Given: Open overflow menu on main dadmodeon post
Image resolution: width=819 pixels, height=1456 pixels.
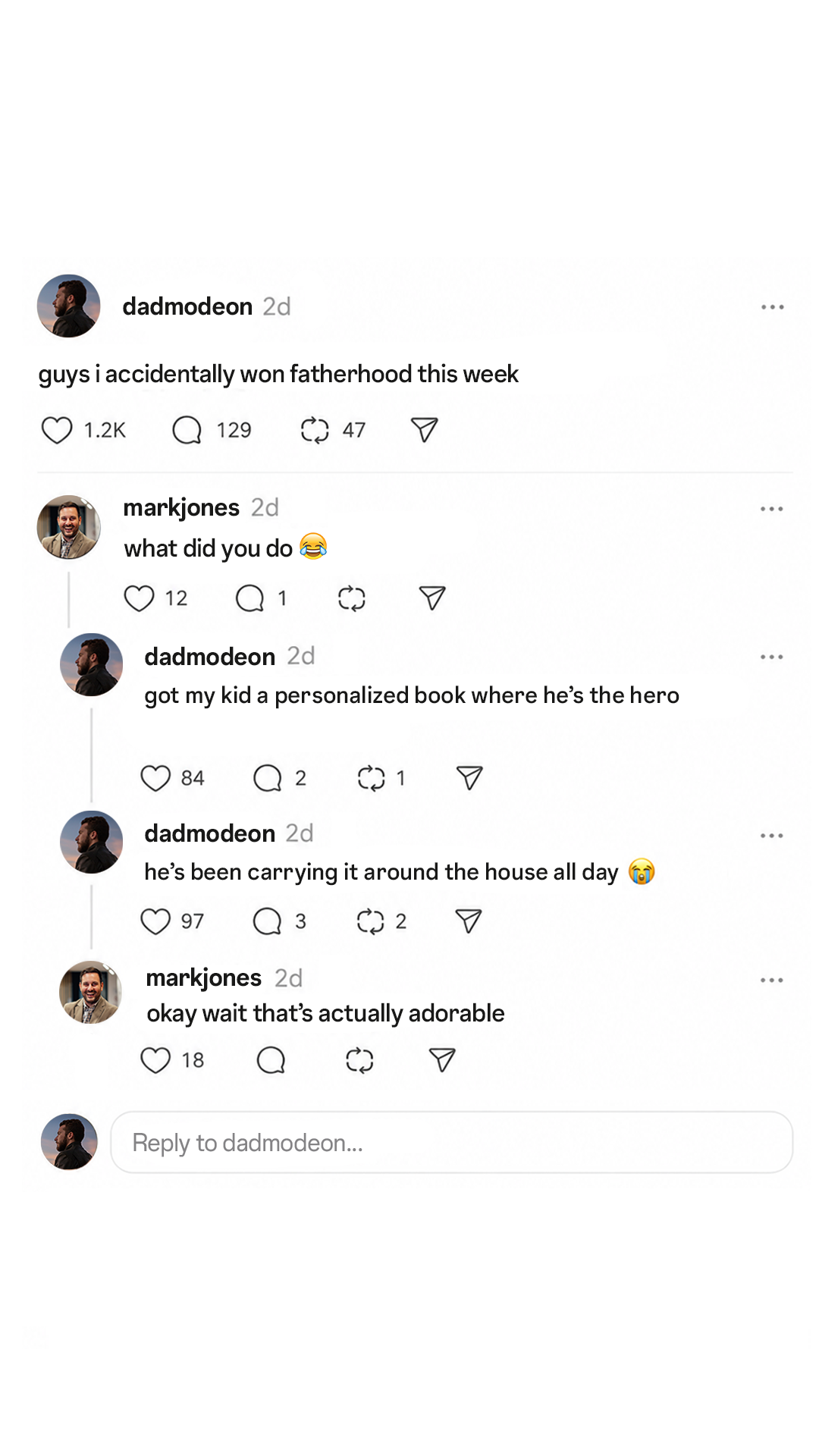Looking at the screenshot, I should tap(772, 307).
